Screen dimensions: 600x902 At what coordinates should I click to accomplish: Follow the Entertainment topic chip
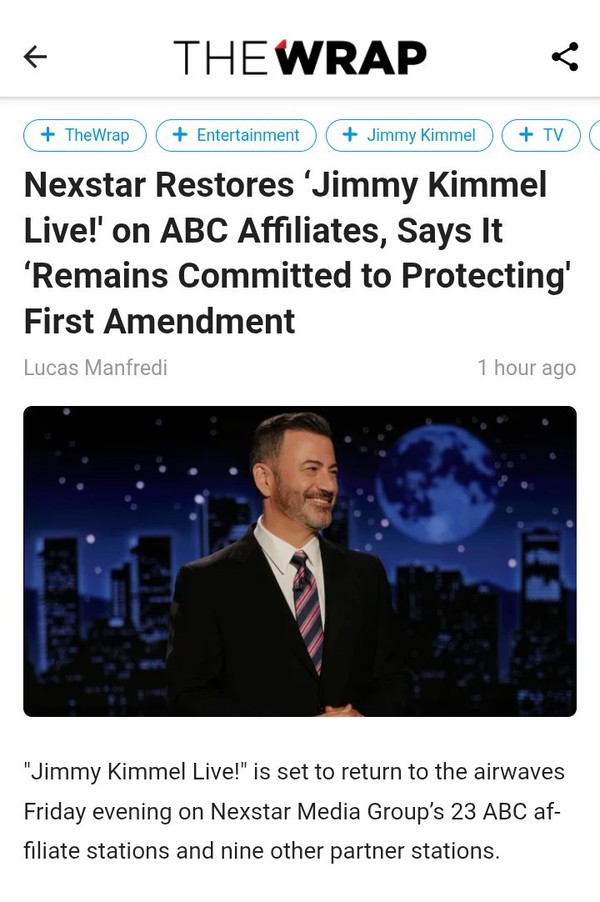236,135
